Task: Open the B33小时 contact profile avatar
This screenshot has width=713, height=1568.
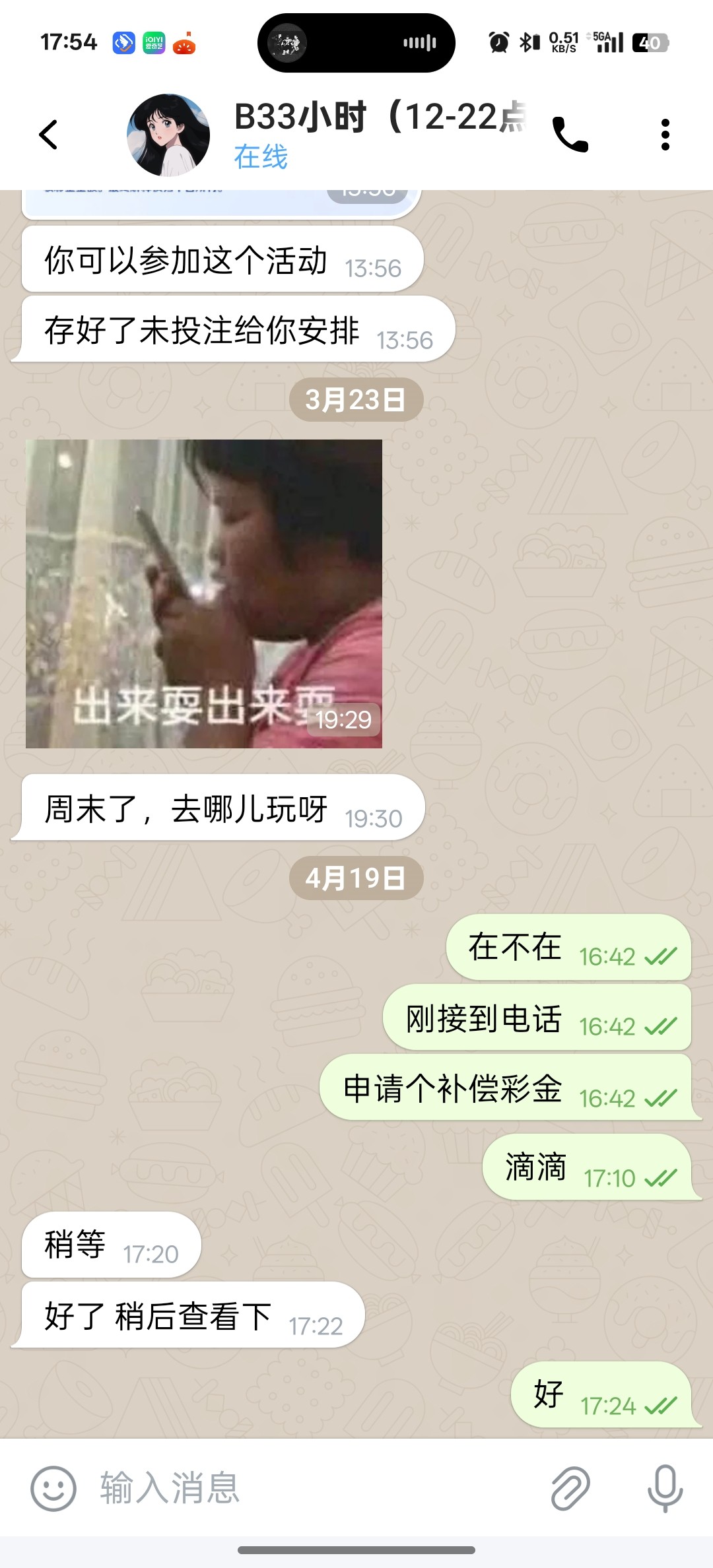Action: click(x=168, y=135)
